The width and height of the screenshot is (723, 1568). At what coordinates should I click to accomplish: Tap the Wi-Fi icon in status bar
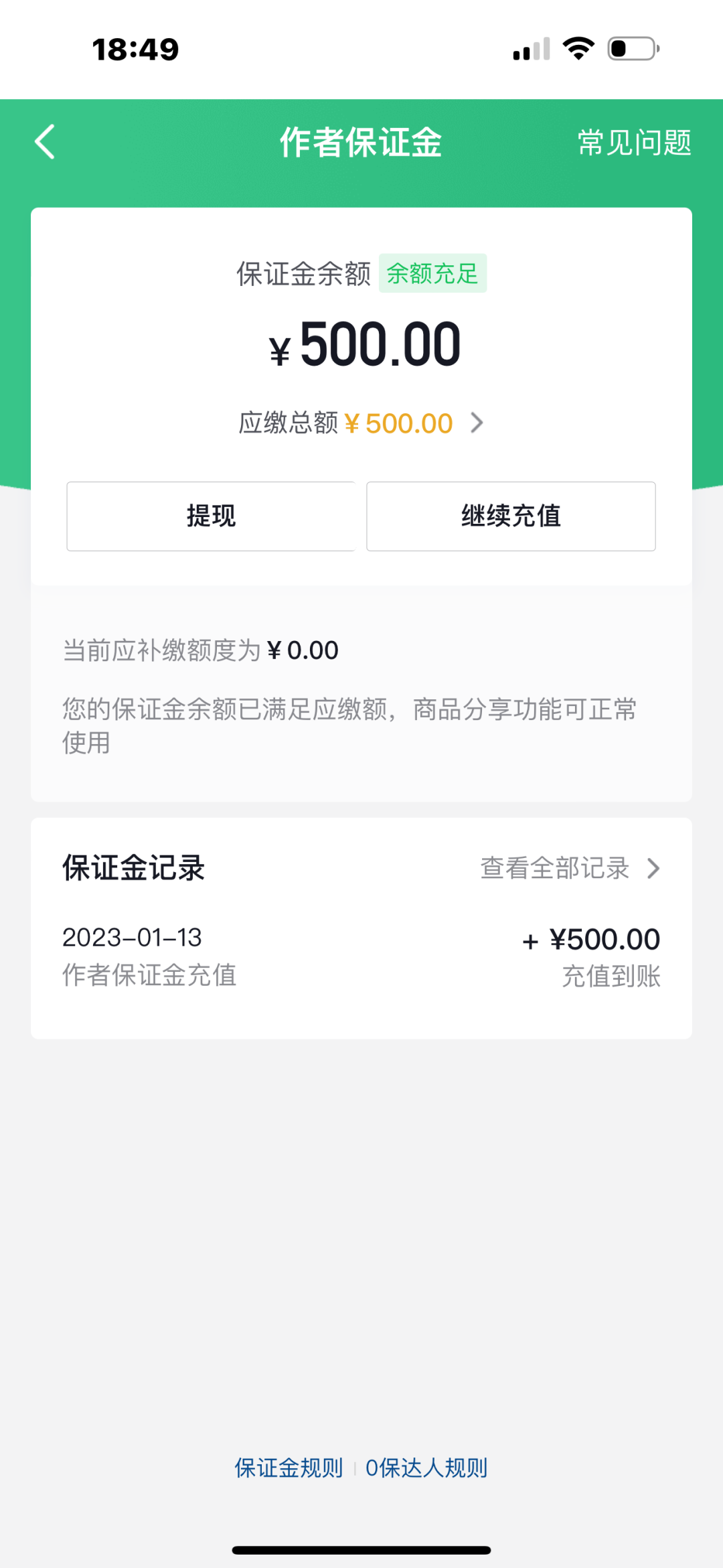(x=577, y=48)
